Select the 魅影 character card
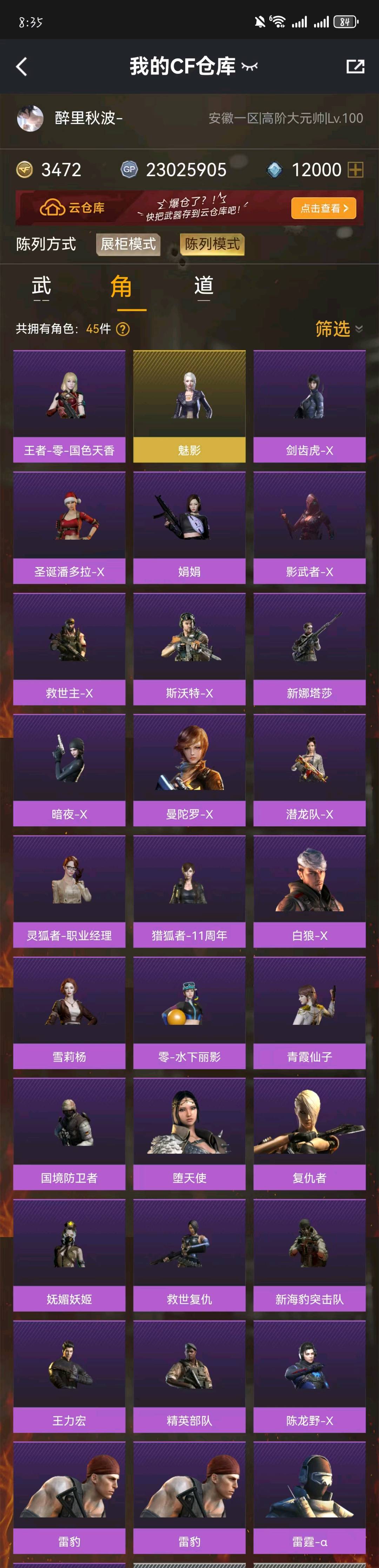Image resolution: width=379 pixels, height=1568 pixels. 189,406
